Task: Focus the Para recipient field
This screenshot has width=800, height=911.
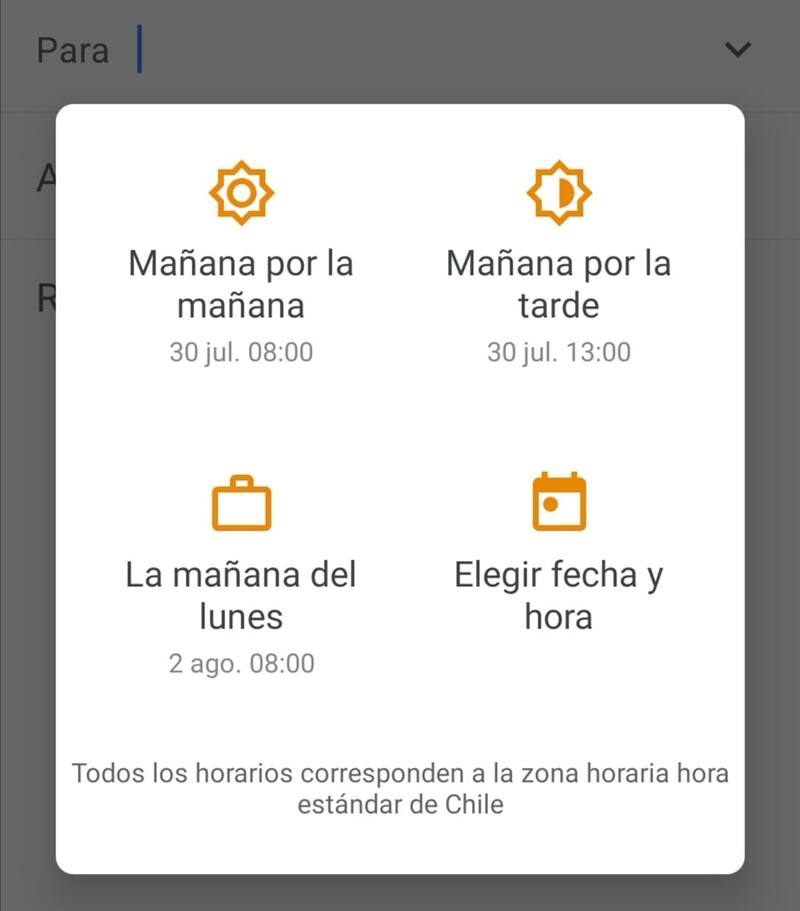Action: pos(400,50)
